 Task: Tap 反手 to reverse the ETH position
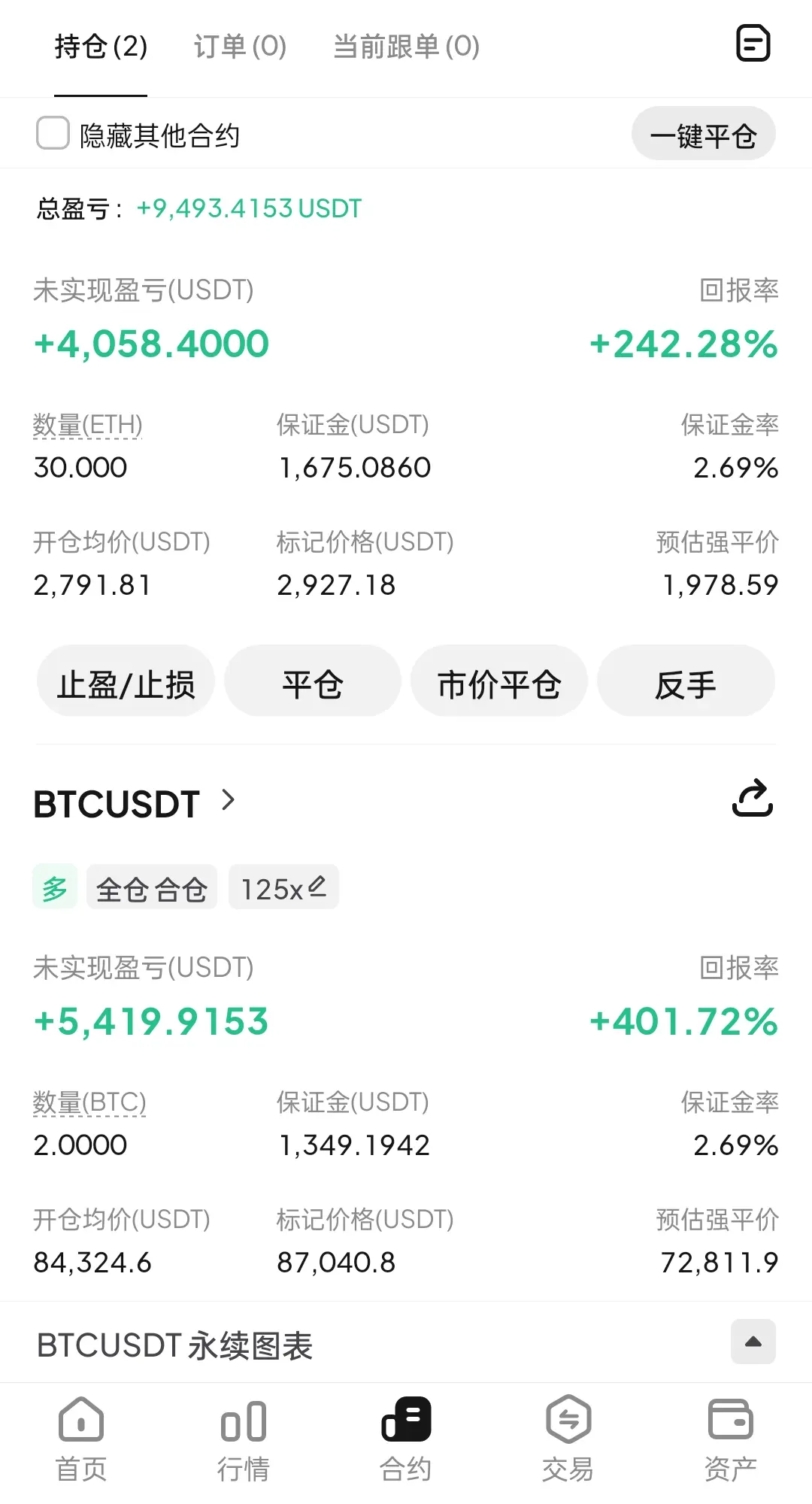[x=686, y=682]
